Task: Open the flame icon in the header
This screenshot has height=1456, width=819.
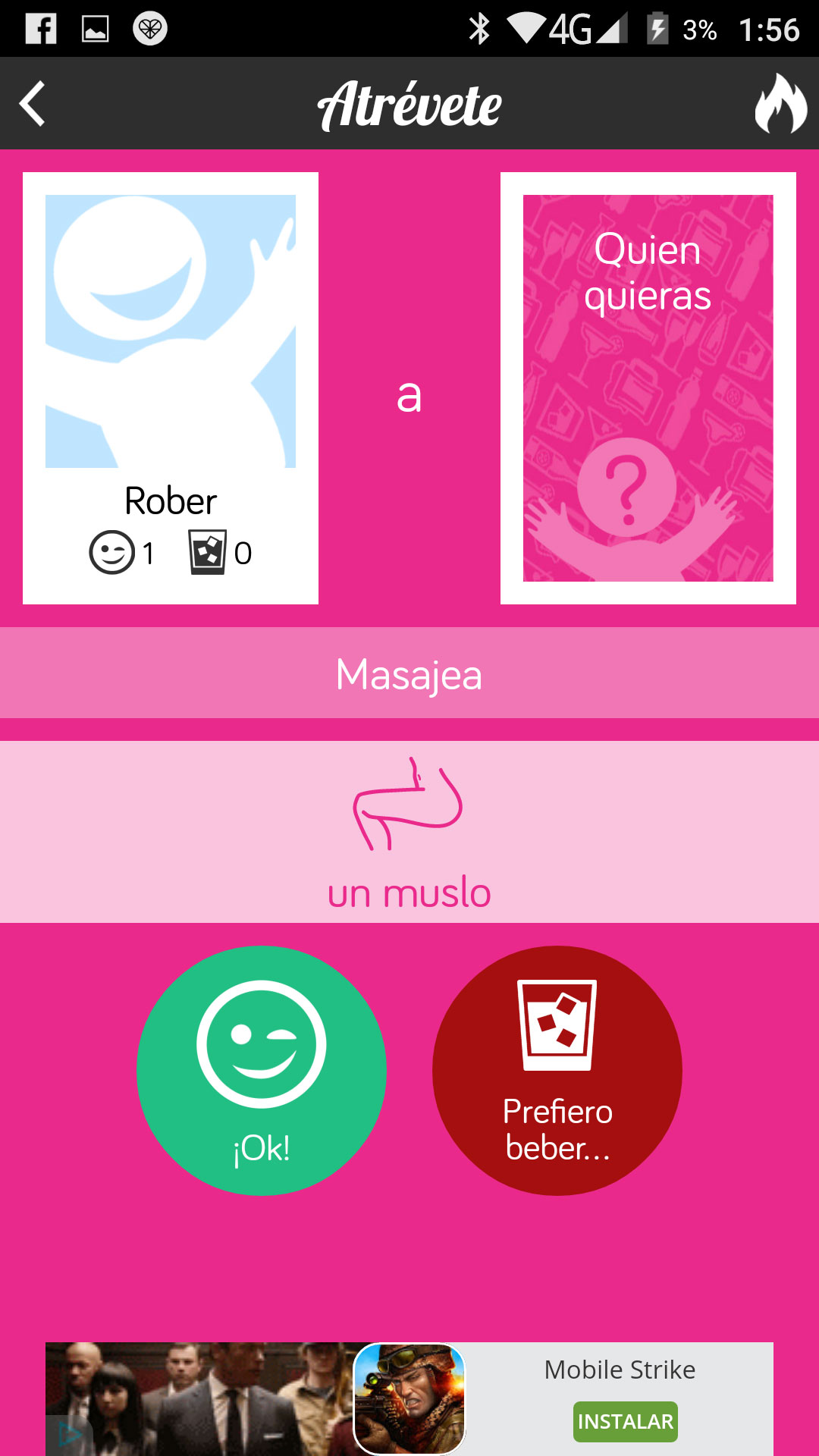Action: click(x=781, y=104)
